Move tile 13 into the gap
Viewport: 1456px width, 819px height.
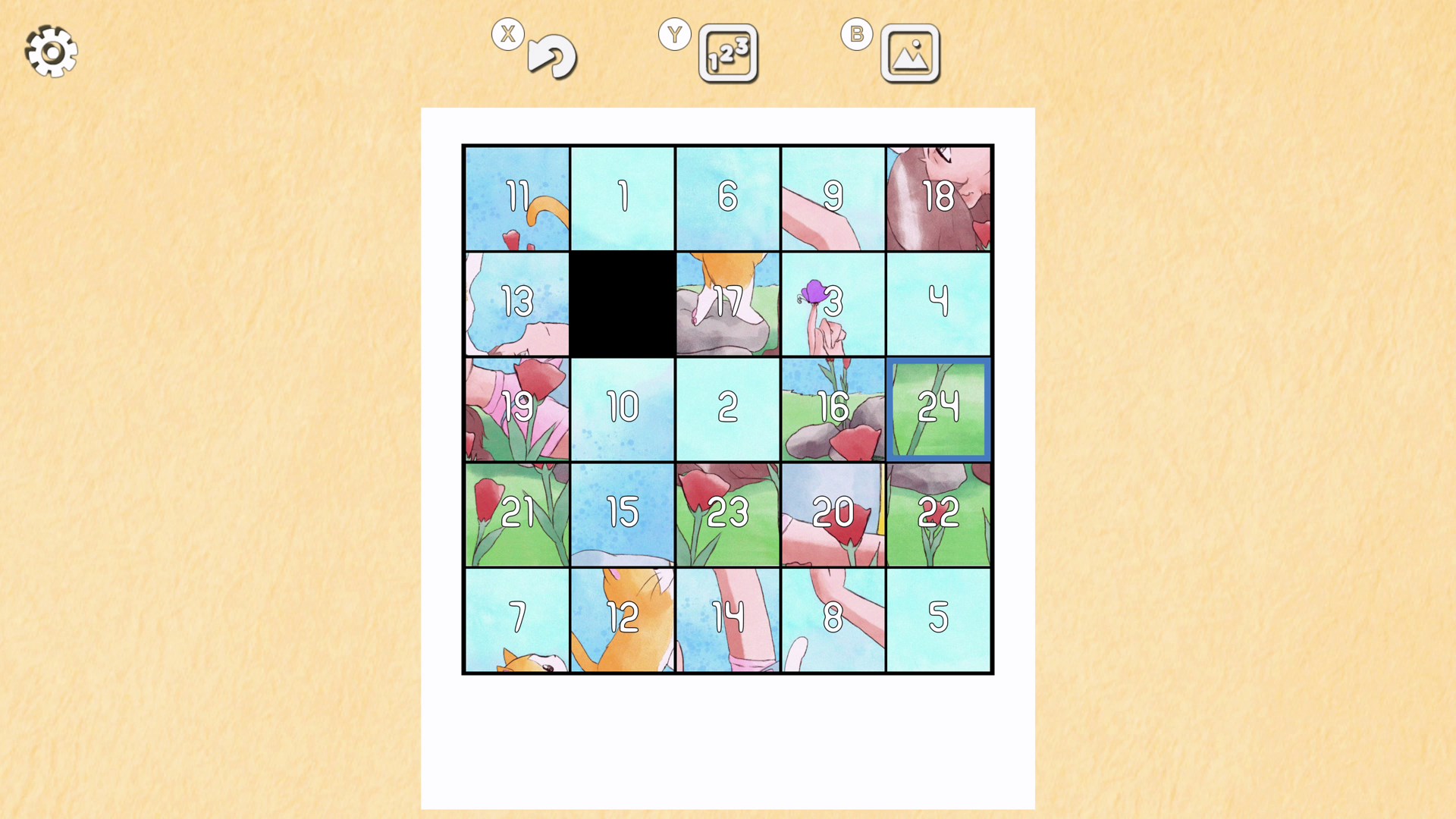pos(517,304)
